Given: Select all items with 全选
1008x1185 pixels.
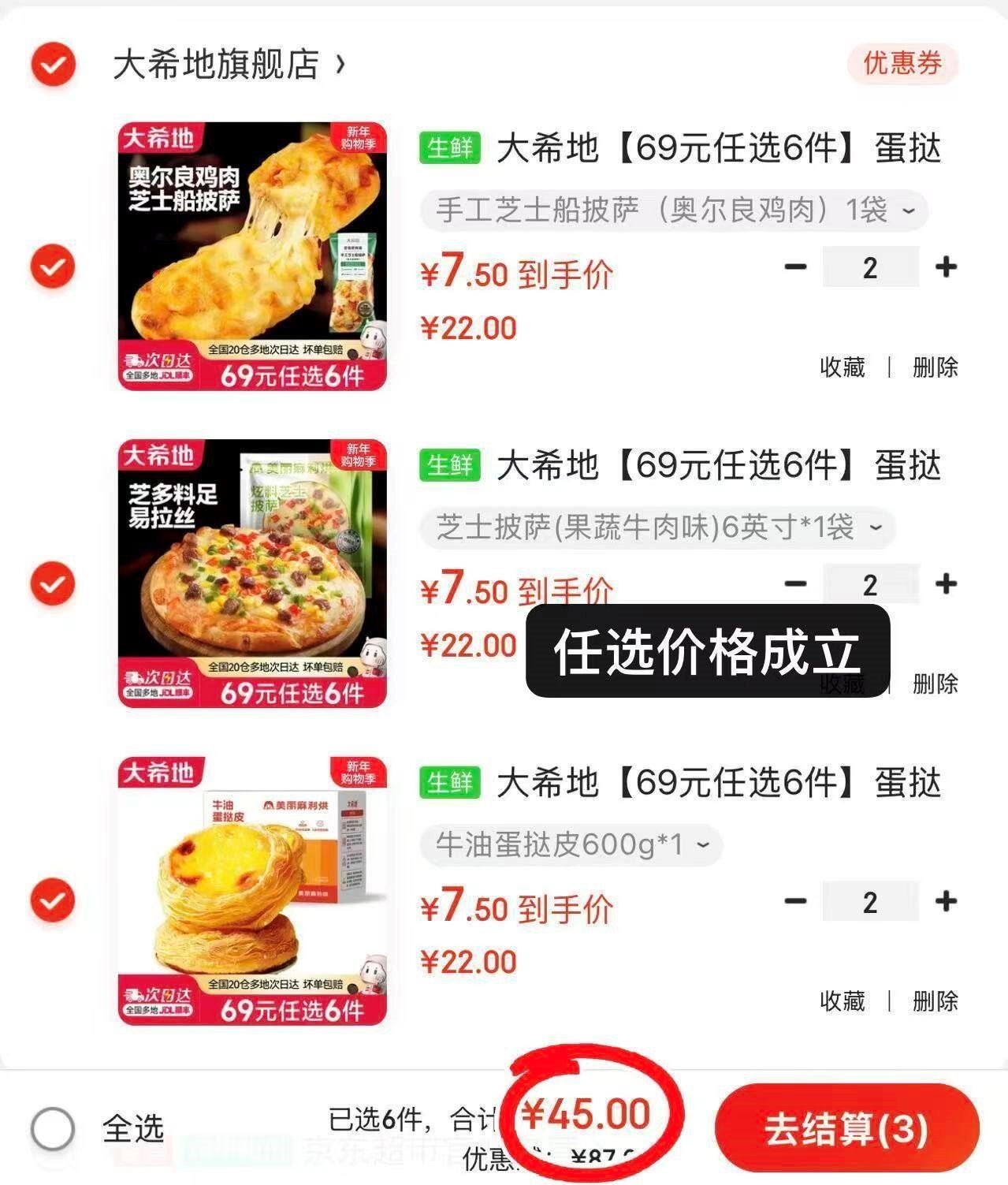Looking at the screenshot, I should [53, 1128].
